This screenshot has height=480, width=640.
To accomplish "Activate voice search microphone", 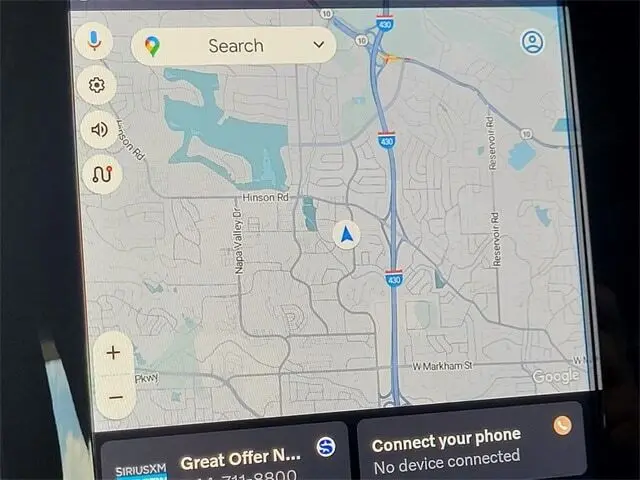I will (95, 41).
